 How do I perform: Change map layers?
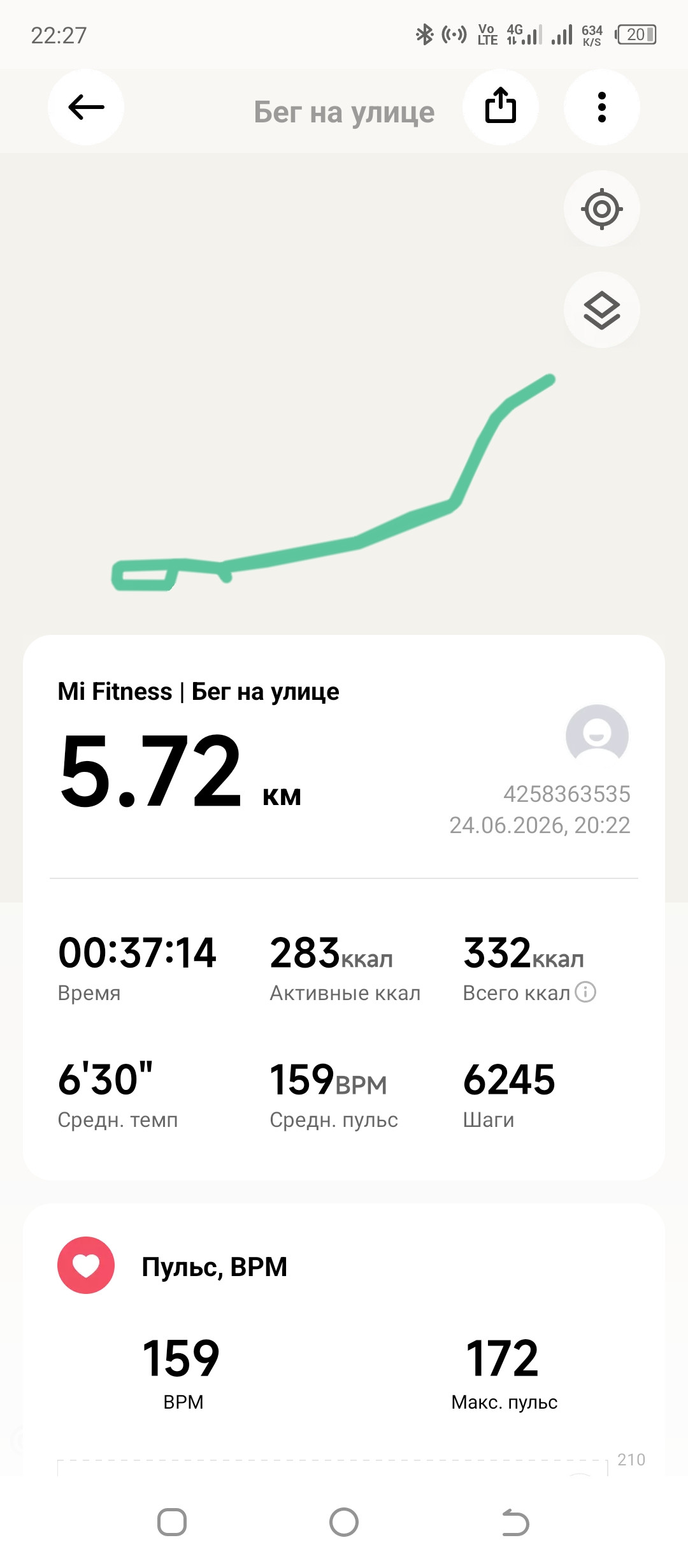[602, 310]
